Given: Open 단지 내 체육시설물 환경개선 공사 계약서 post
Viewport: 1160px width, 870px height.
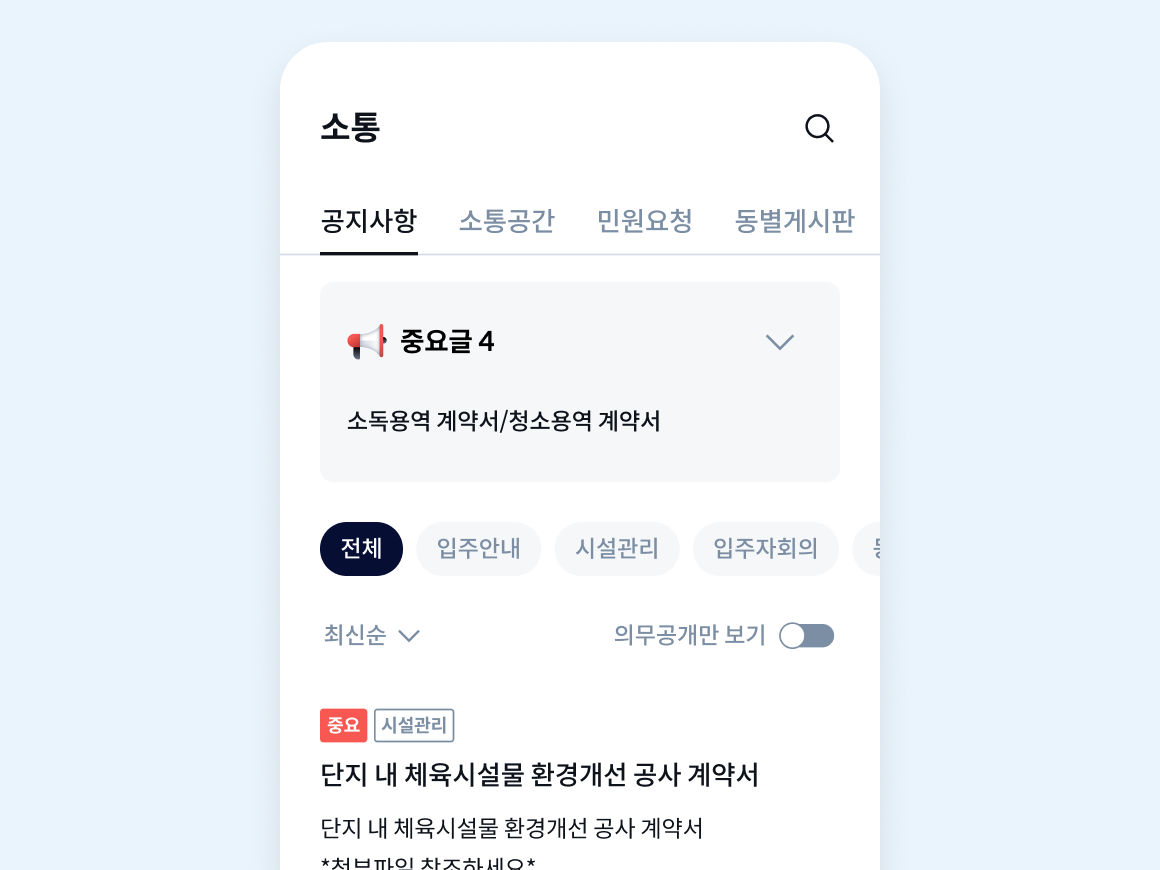Looking at the screenshot, I should (x=539, y=774).
